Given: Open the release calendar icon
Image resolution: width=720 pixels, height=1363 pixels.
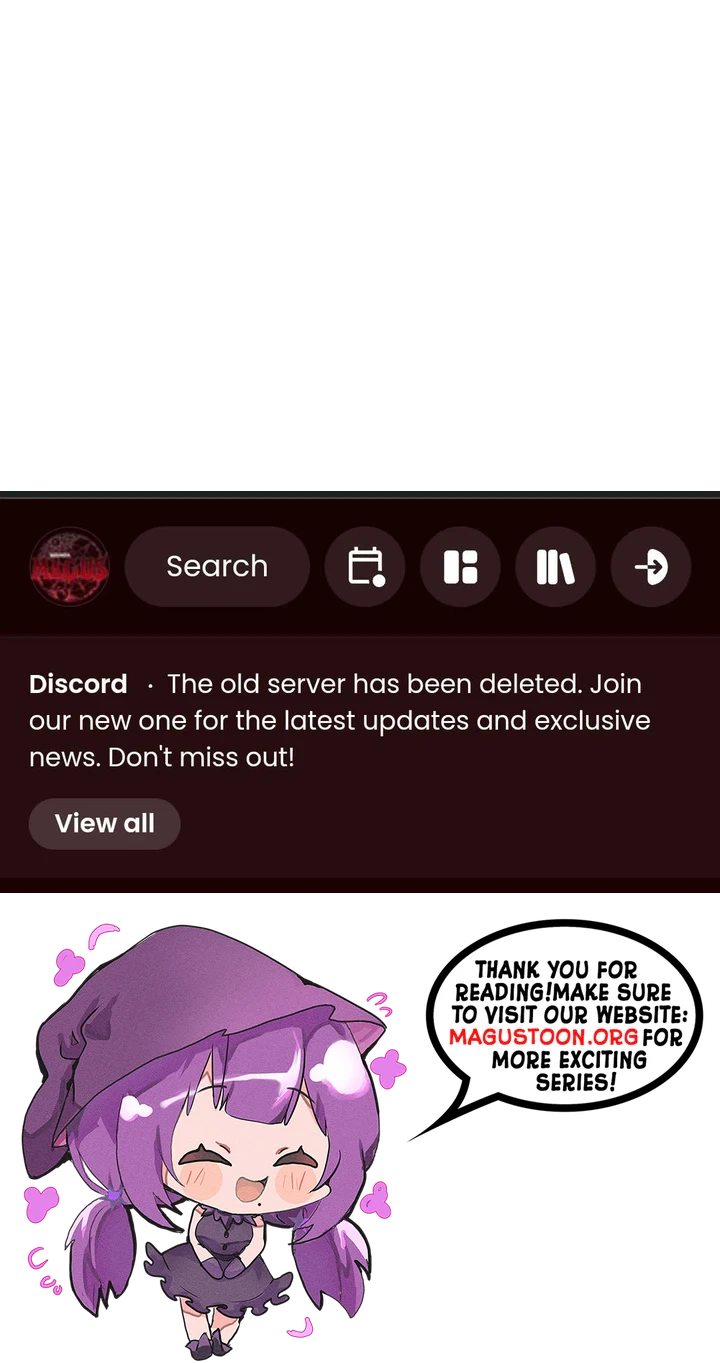Looking at the screenshot, I should point(365,566).
